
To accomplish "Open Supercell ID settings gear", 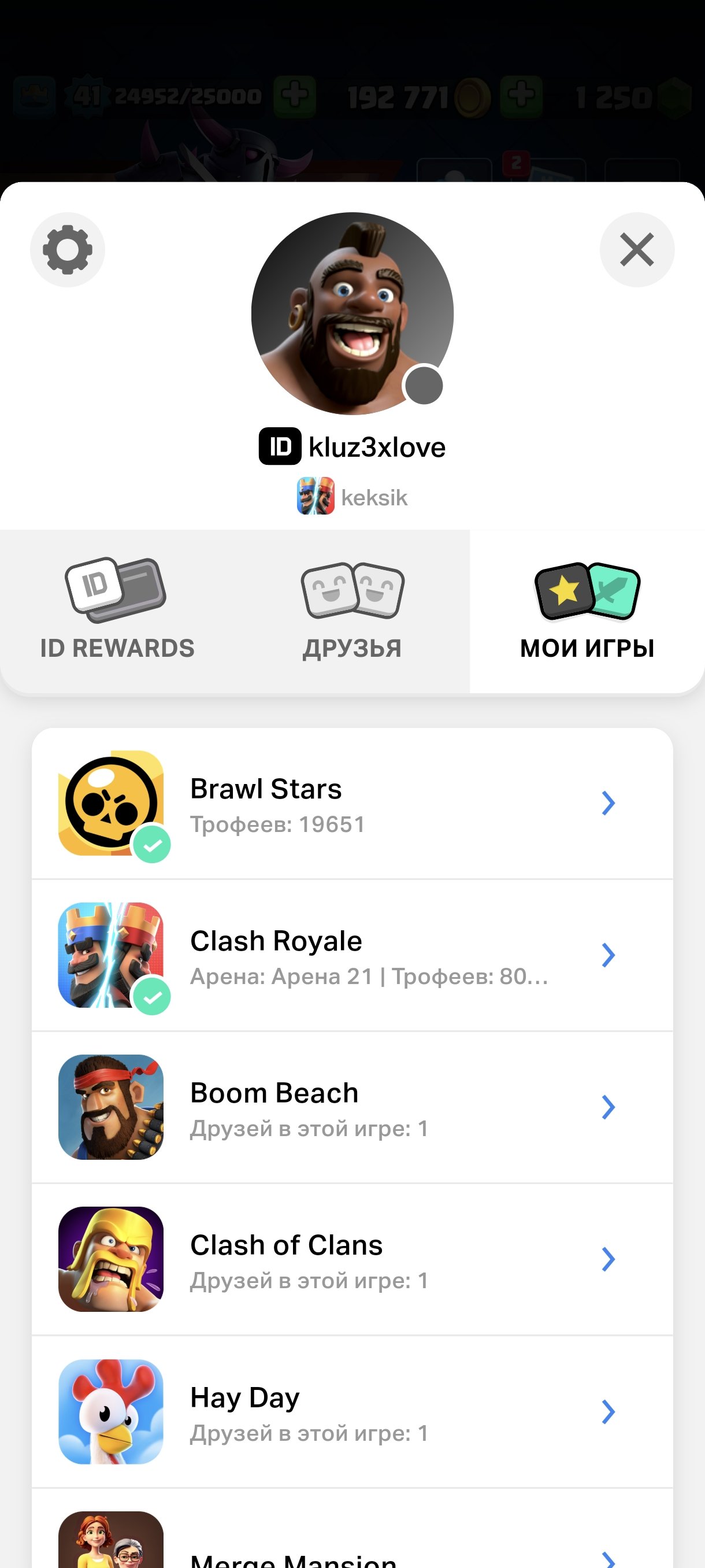I will pyautogui.click(x=68, y=250).
